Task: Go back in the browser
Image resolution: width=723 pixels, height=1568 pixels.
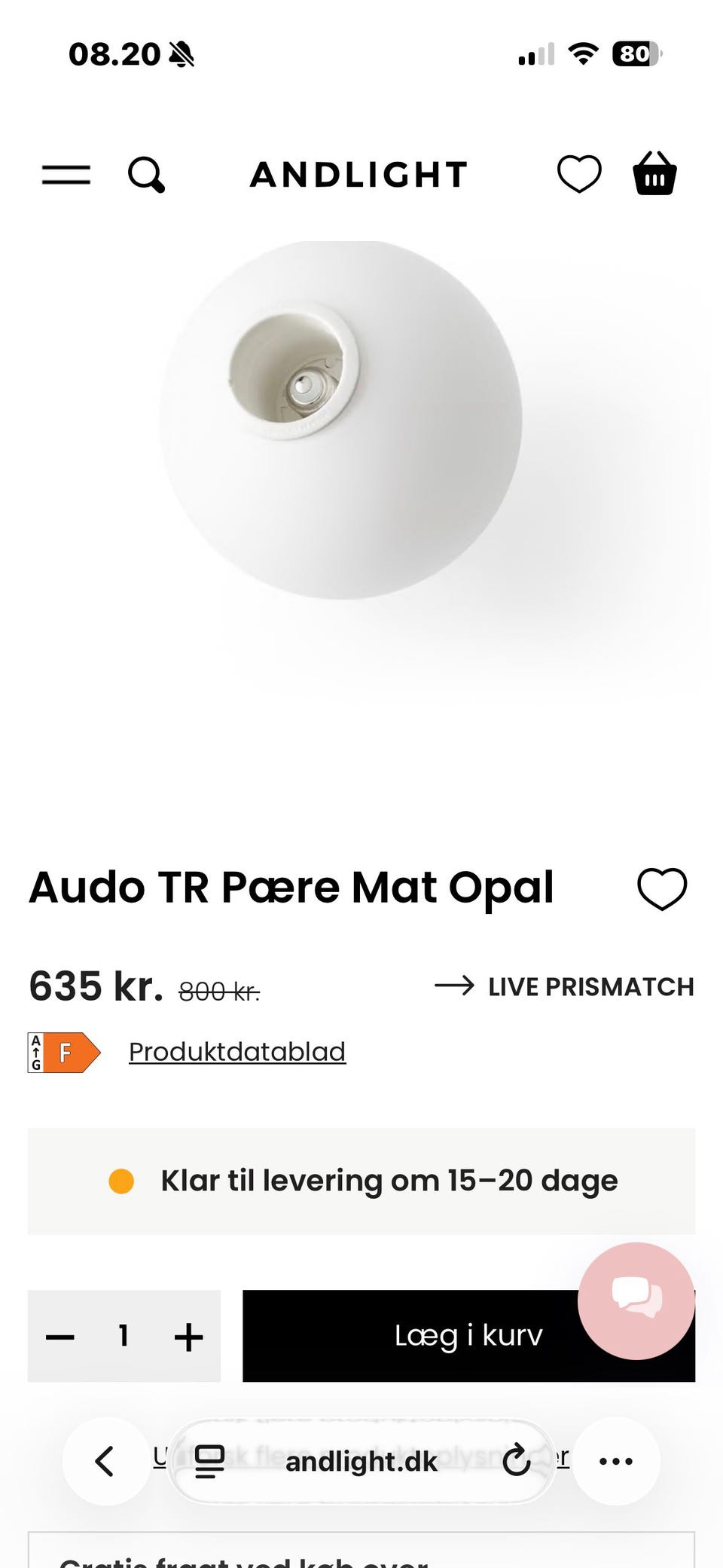Action: (105, 1461)
